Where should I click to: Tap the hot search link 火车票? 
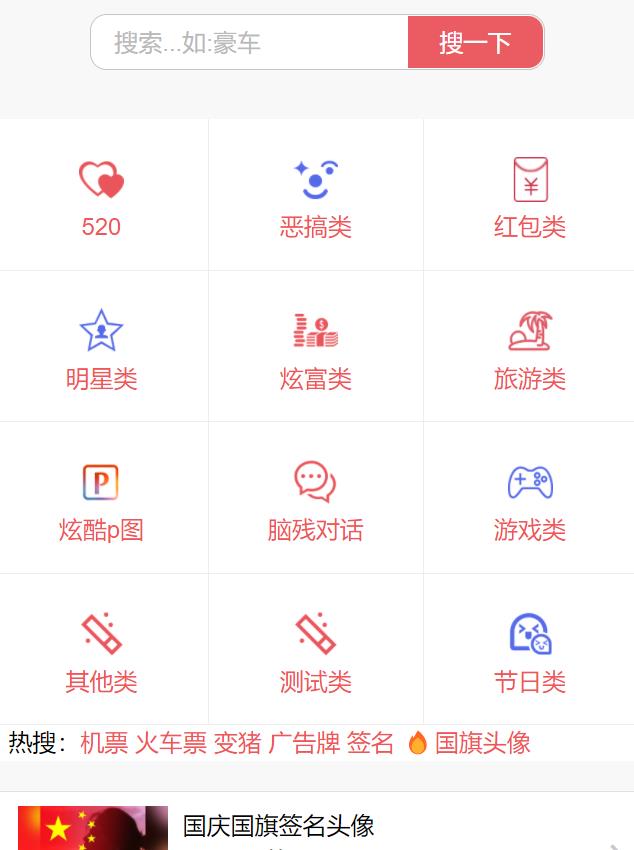tap(171, 743)
